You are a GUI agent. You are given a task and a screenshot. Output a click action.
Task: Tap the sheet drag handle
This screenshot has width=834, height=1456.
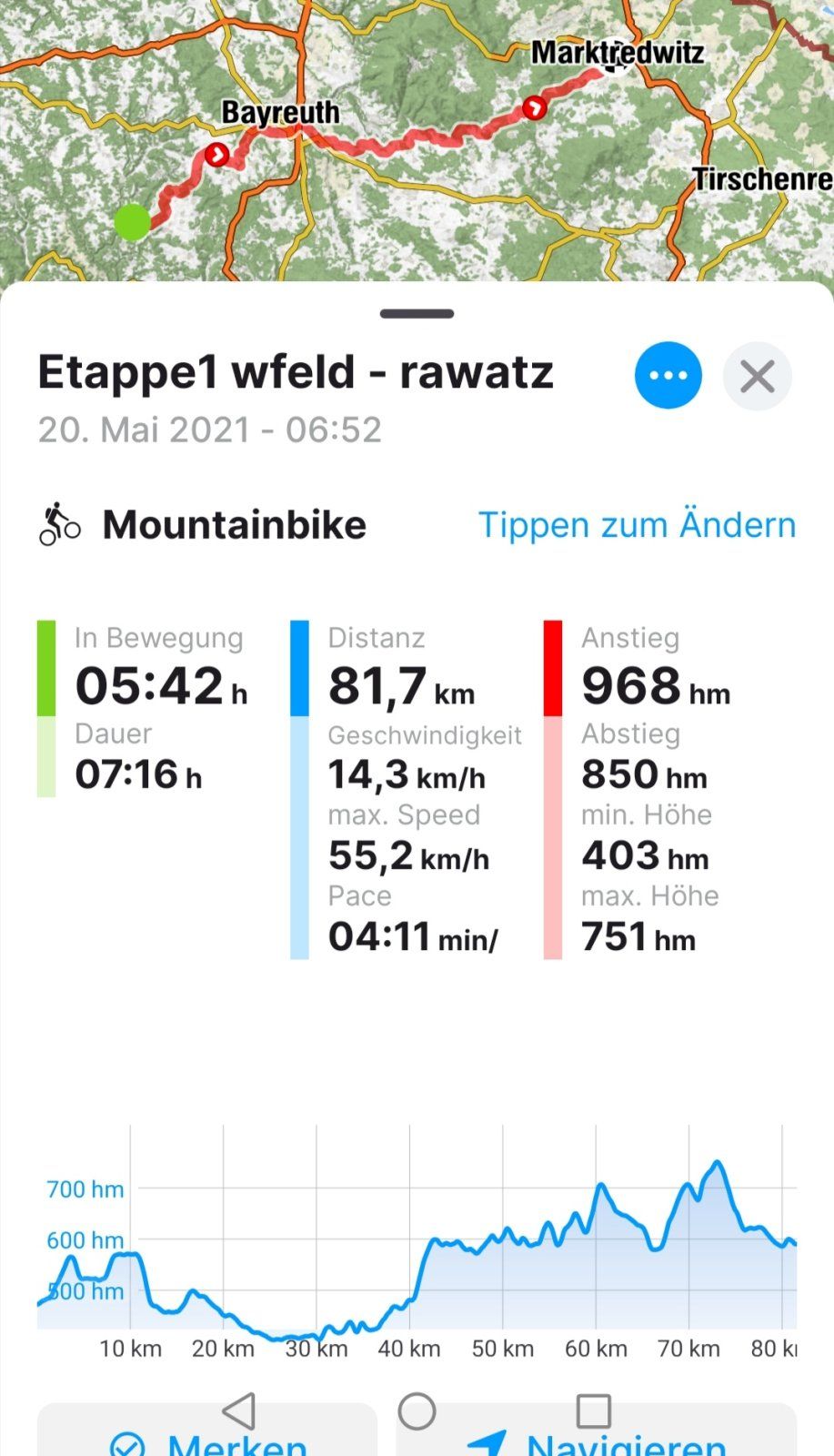tap(417, 314)
